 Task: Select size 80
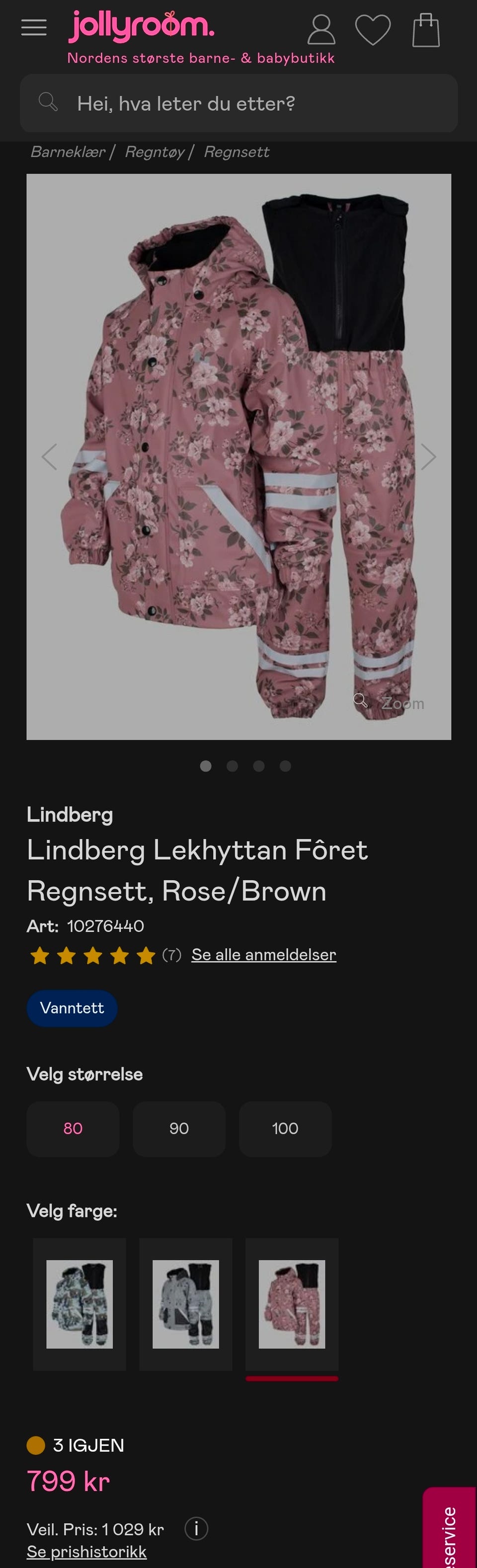point(73,1128)
